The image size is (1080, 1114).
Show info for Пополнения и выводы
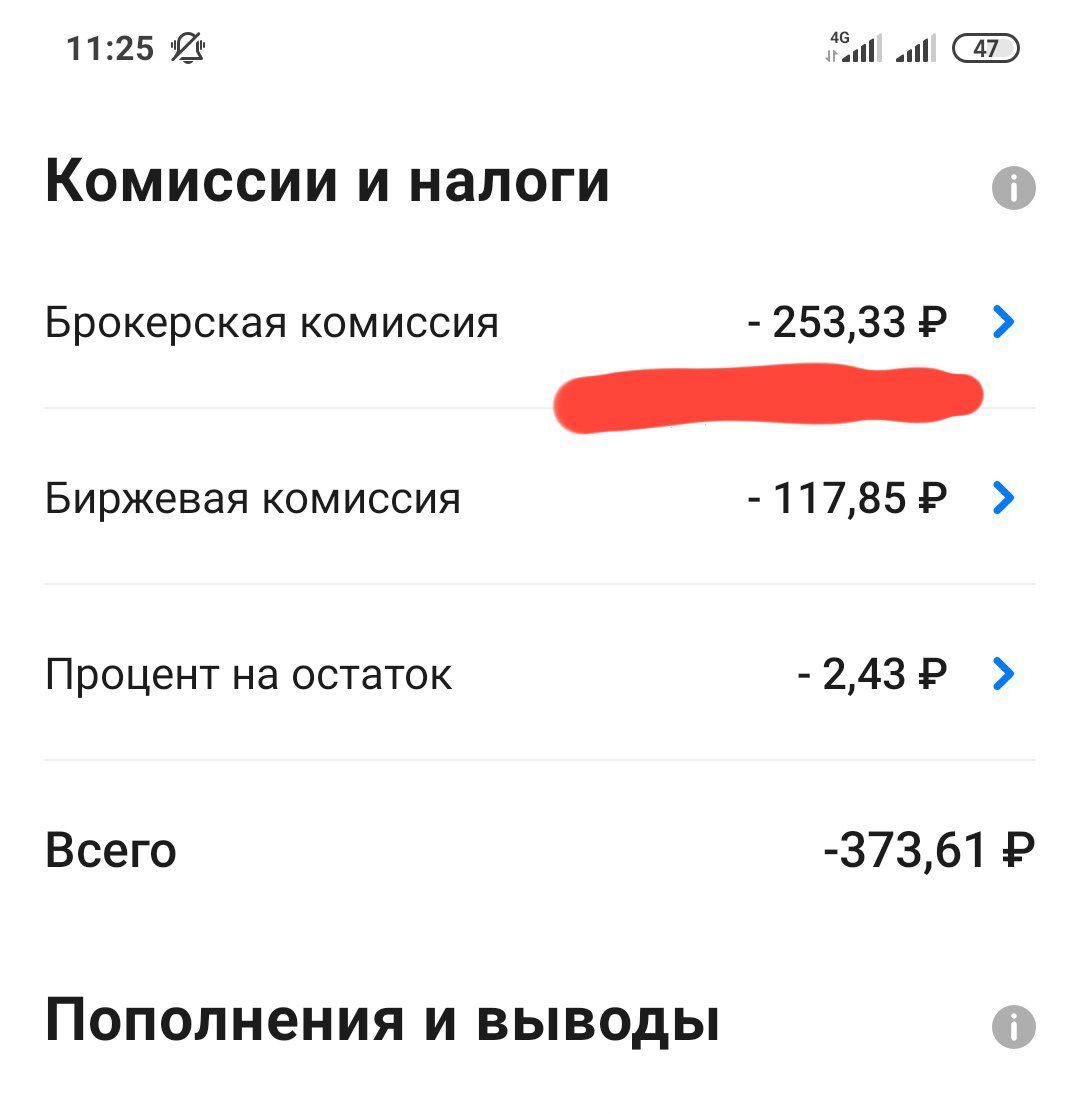point(1013,1027)
